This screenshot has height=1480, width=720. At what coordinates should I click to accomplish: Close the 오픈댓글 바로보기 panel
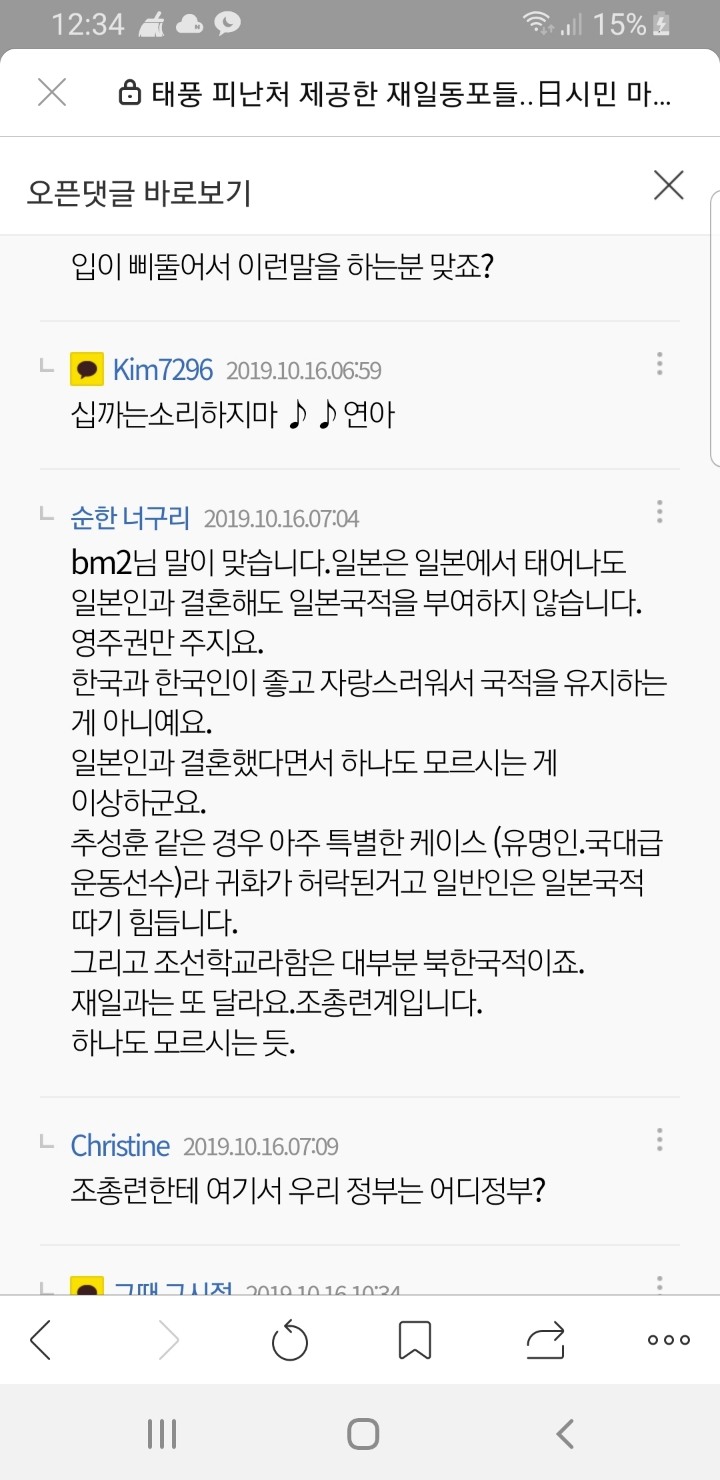click(668, 186)
